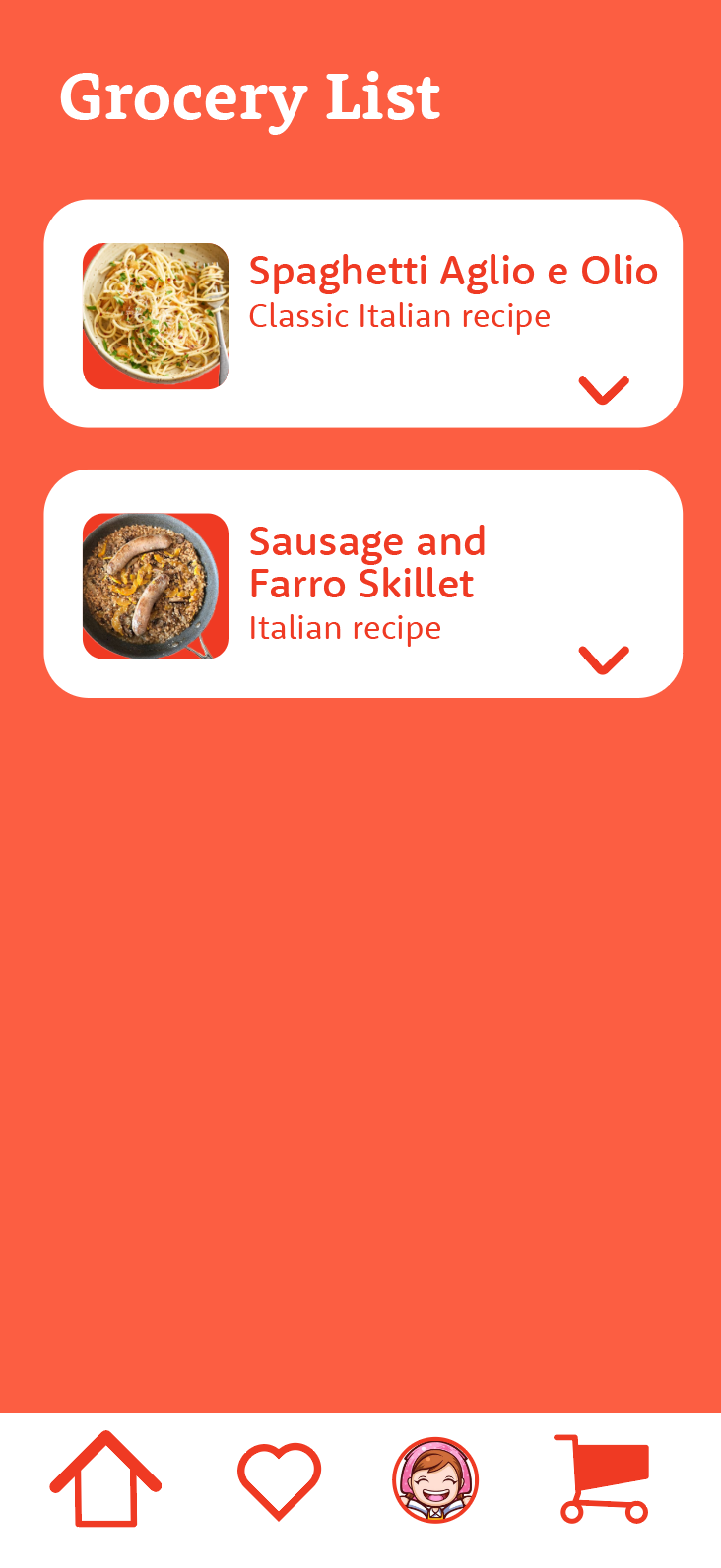Expand the Sausage and Farro Skillet chevron
Viewport: 721px width, 1568px height.
coord(604,659)
